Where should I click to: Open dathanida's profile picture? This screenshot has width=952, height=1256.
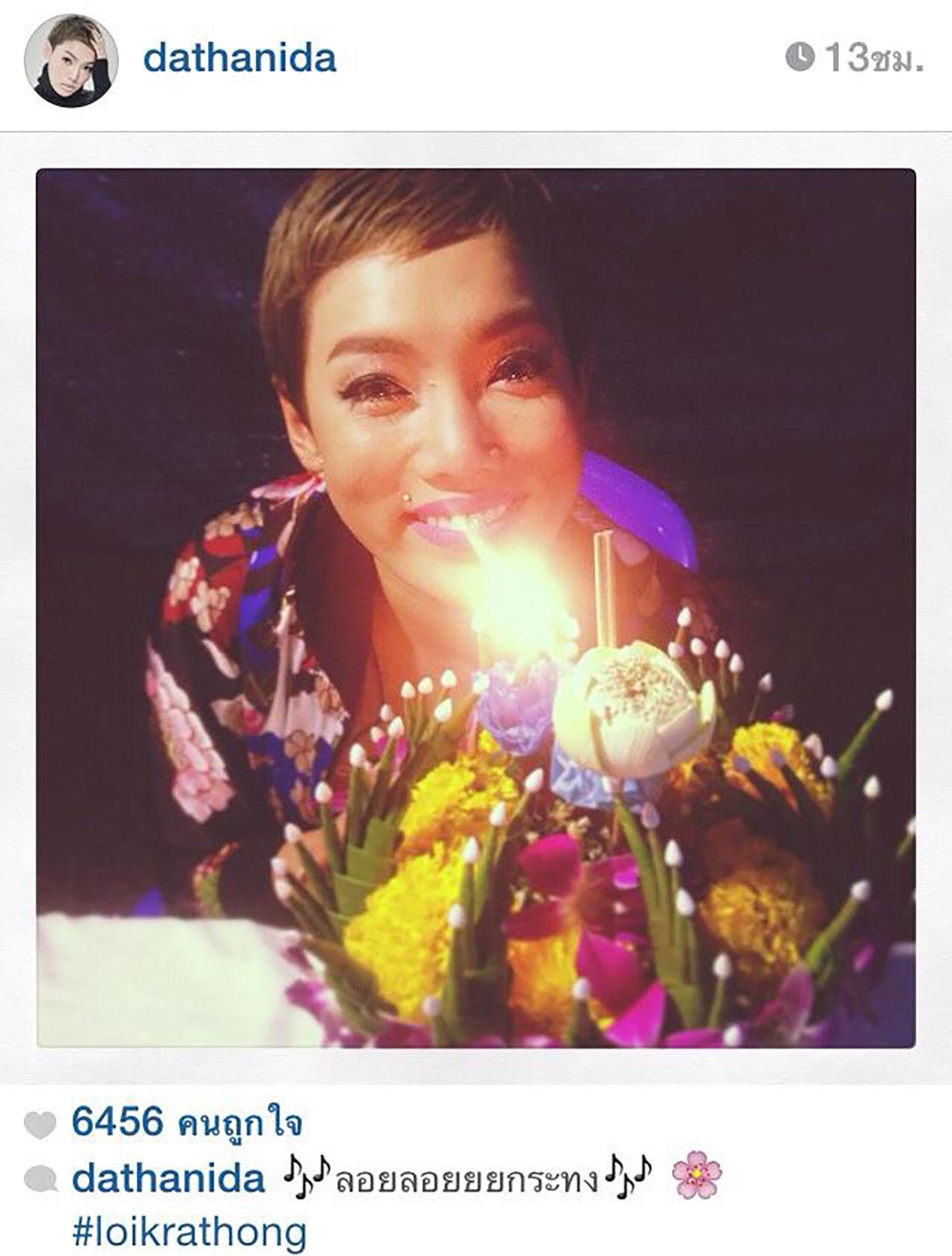pyautogui.click(x=71, y=60)
